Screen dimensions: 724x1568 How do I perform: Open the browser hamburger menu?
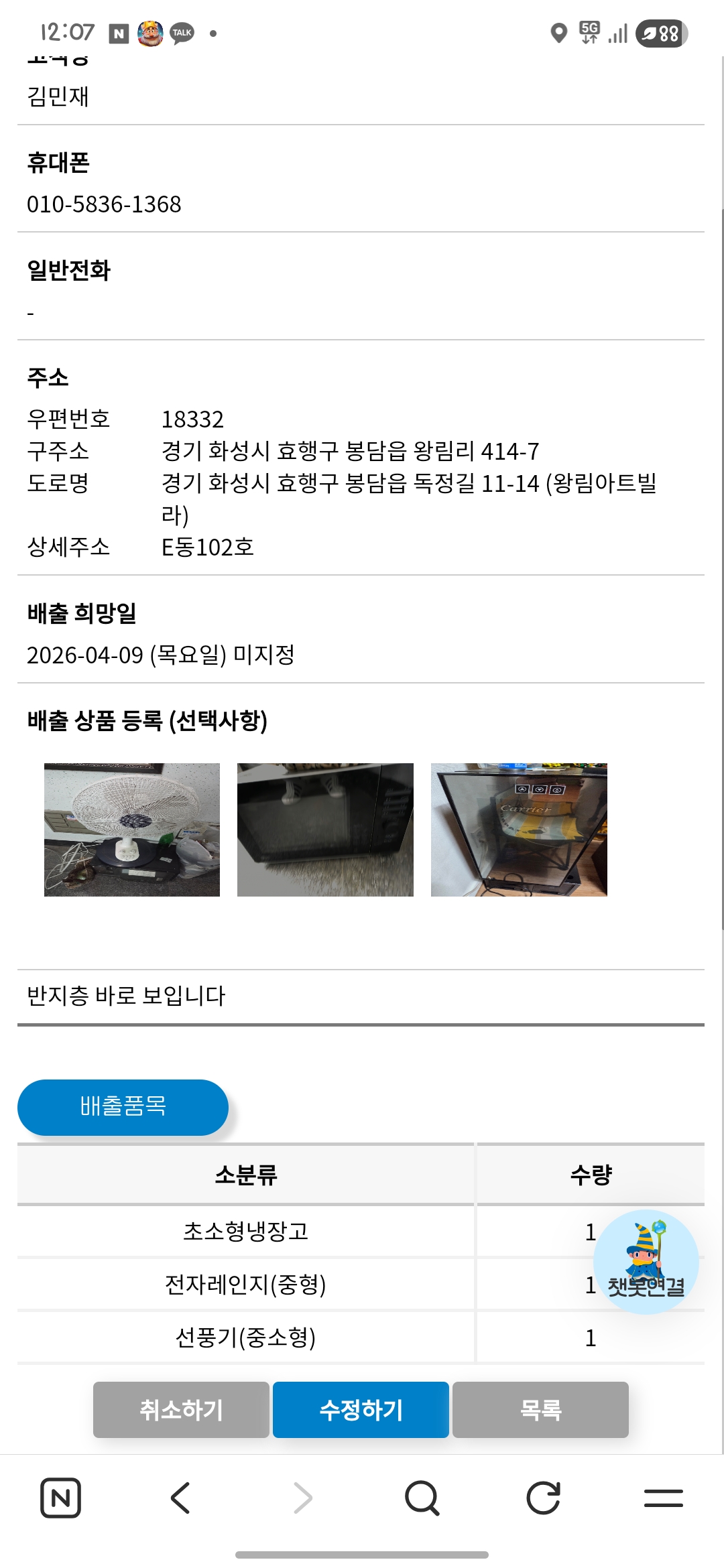pyautogui.click(x=664, y=1498)
